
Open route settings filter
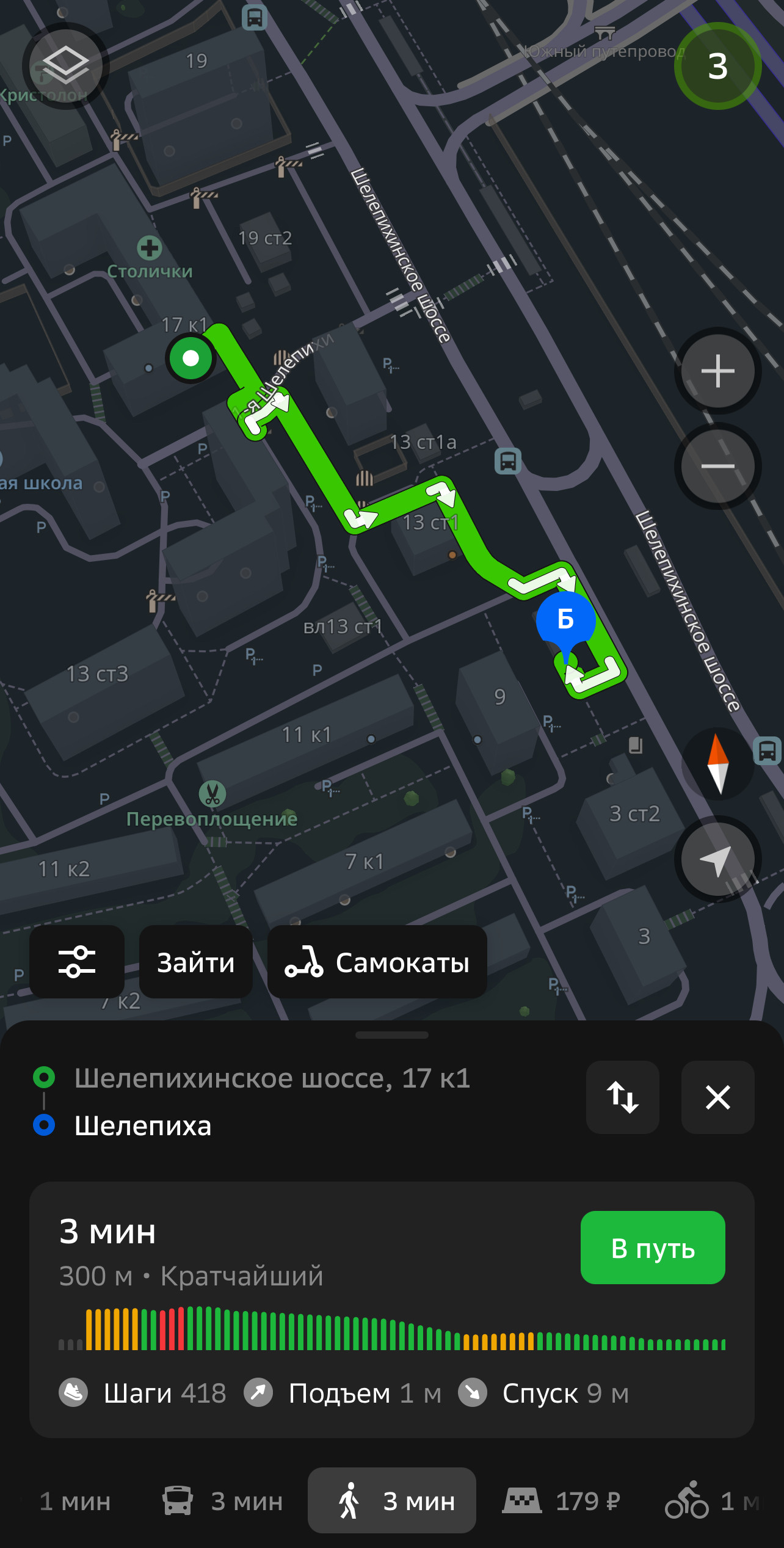point(77,962)
